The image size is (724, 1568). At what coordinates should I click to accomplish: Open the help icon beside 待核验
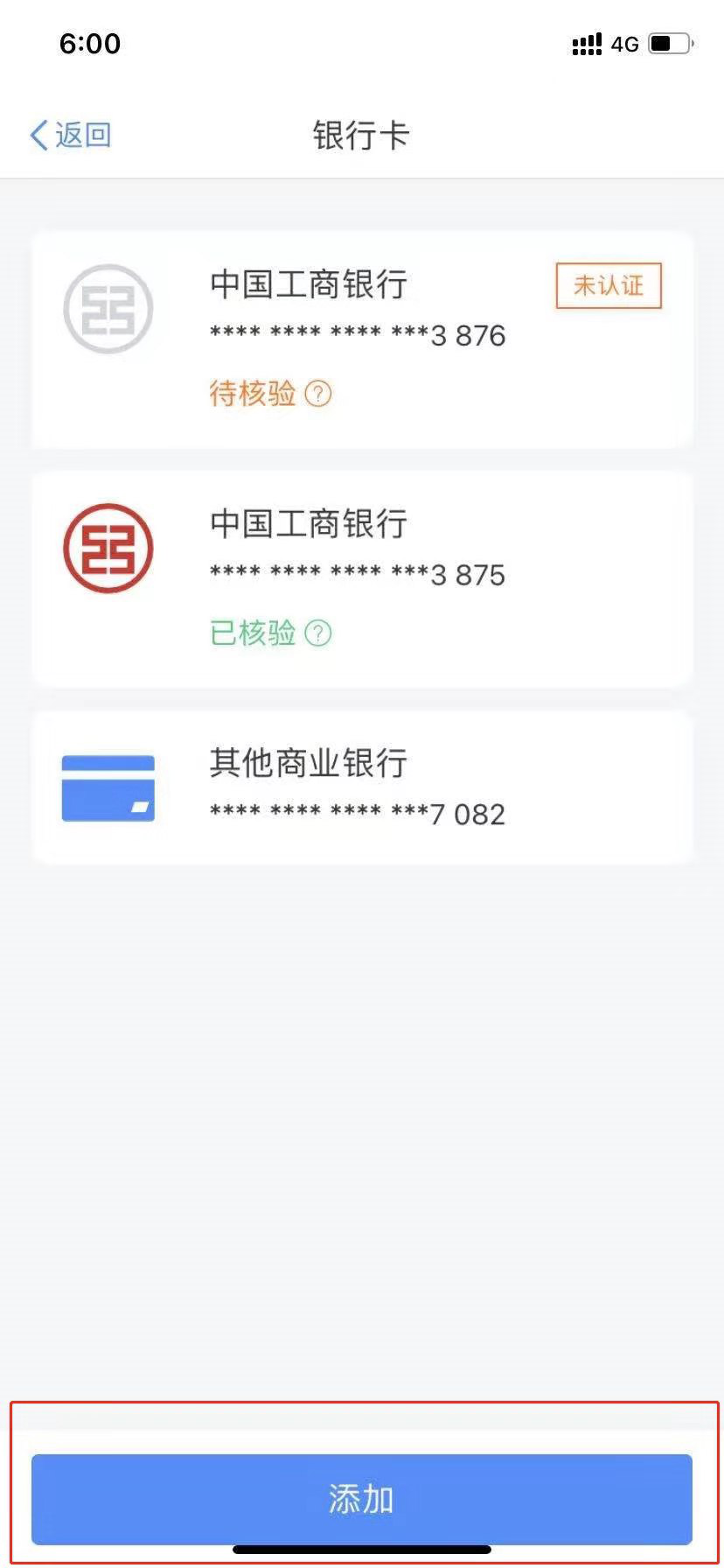pos(318,394)
